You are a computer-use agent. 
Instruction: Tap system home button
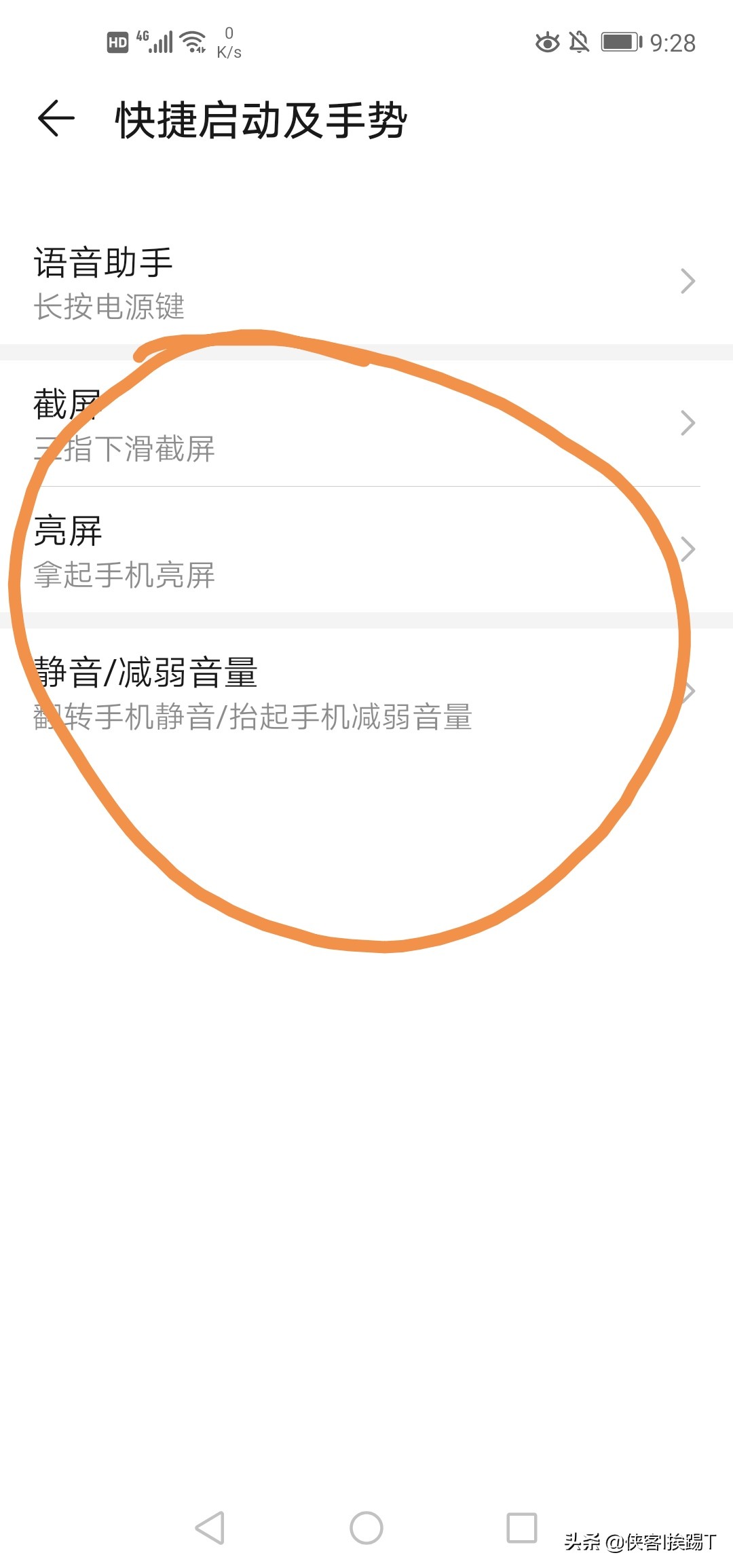click(366, 1528)
